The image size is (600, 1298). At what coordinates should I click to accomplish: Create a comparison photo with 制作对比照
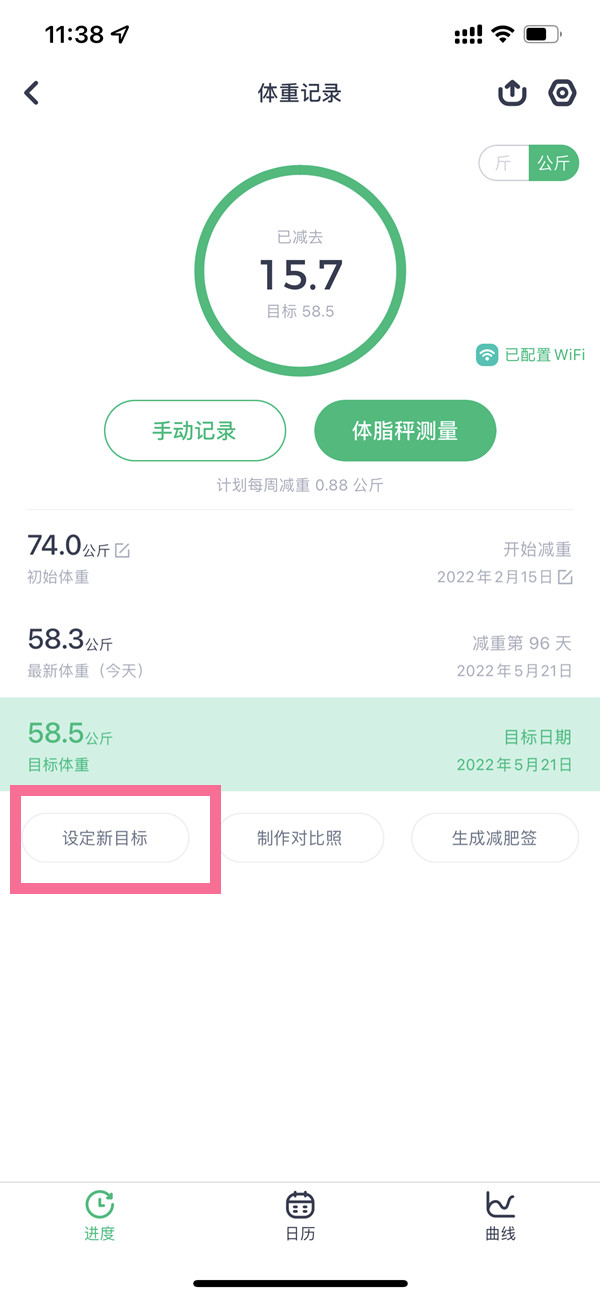tap(300, 838)
